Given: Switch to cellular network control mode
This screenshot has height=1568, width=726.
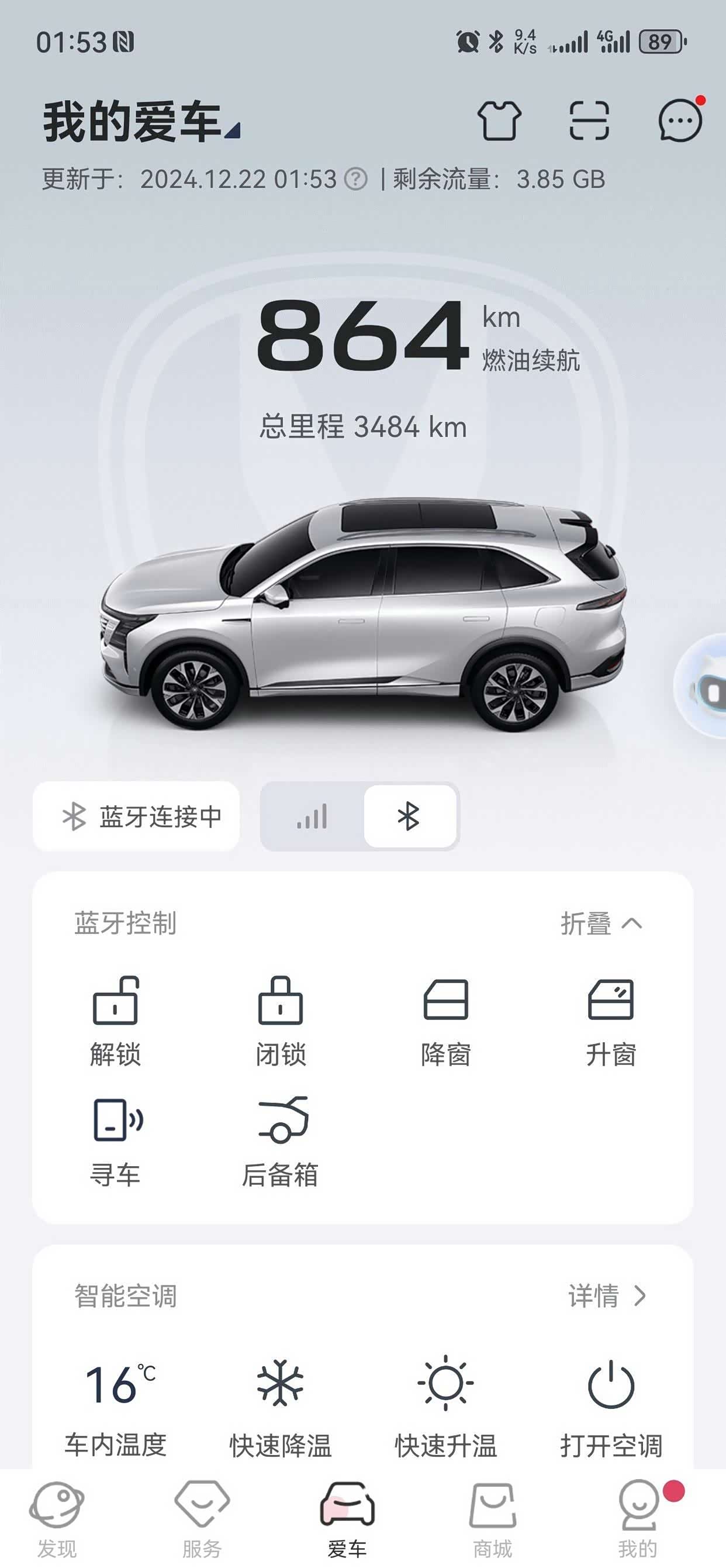Looking at the screenshot, I should pyautogui.click(x=313, y=816).
